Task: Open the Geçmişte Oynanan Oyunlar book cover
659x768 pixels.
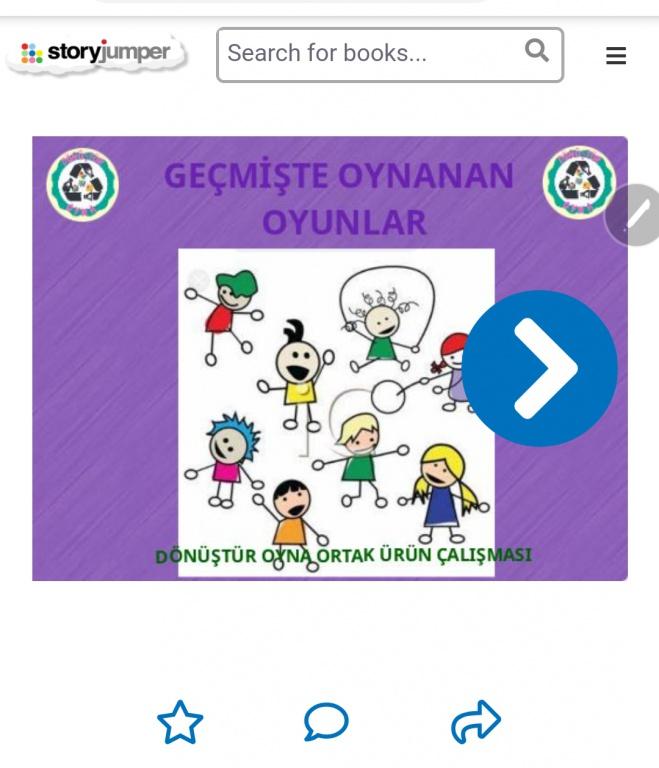Action: coord(300,400)
